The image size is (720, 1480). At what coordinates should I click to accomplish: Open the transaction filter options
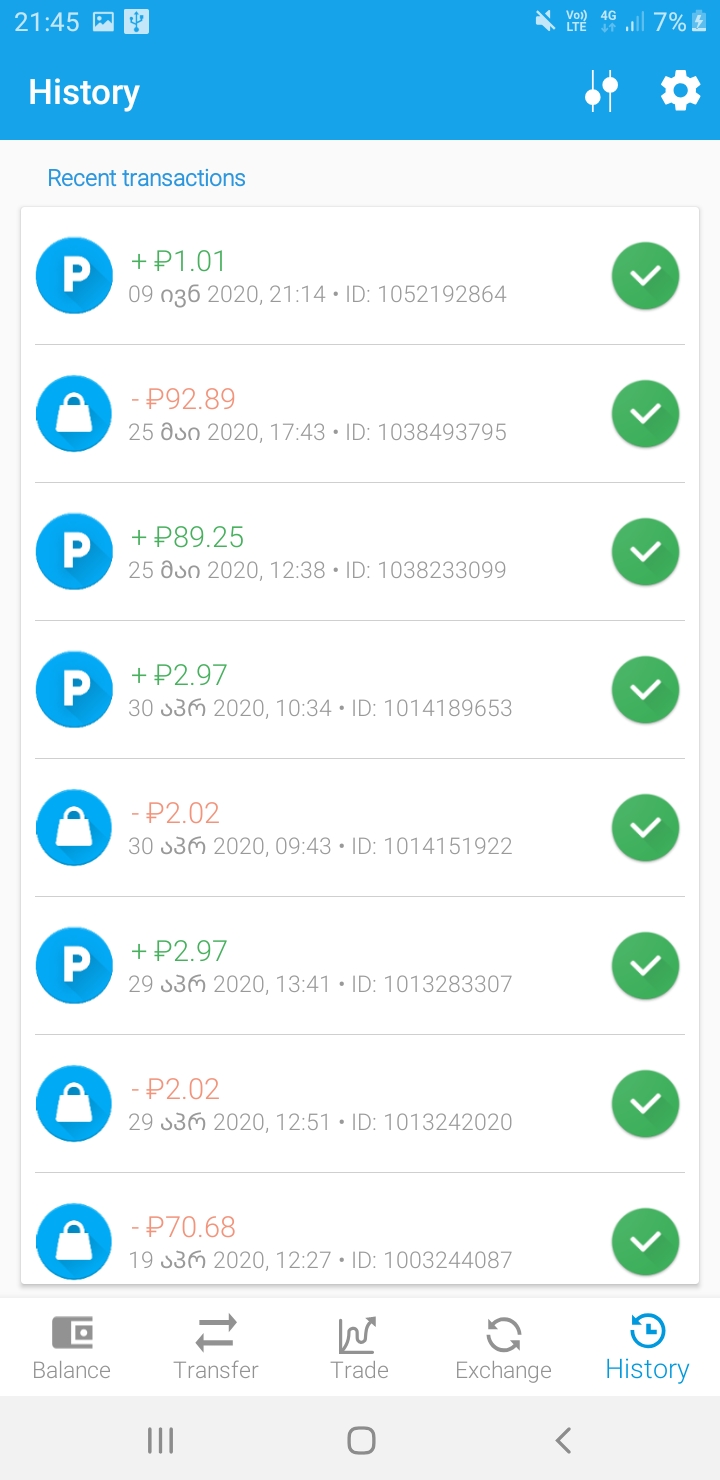click(602, 92)
